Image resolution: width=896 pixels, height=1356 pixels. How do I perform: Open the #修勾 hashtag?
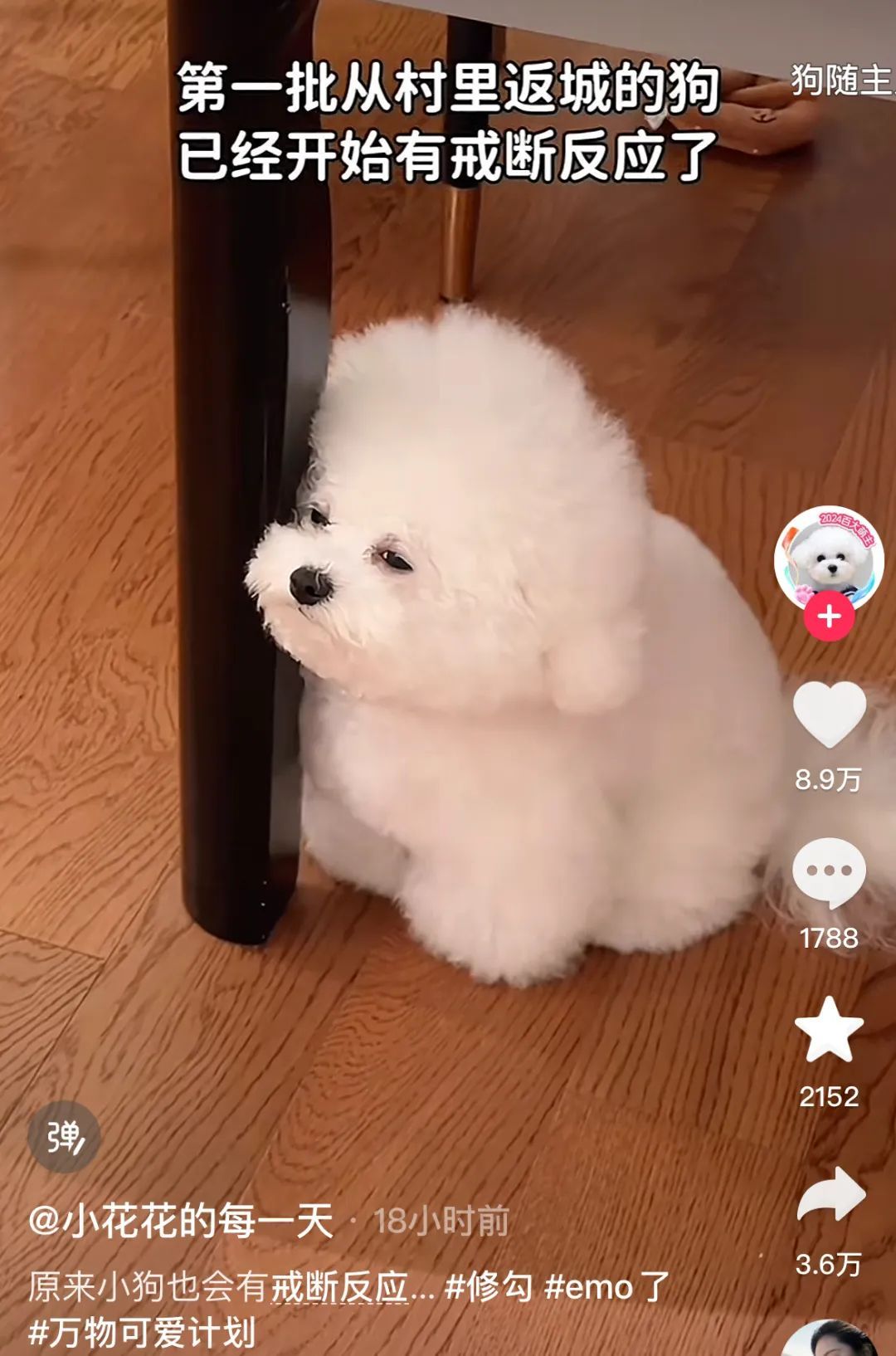click(489, 1287)
